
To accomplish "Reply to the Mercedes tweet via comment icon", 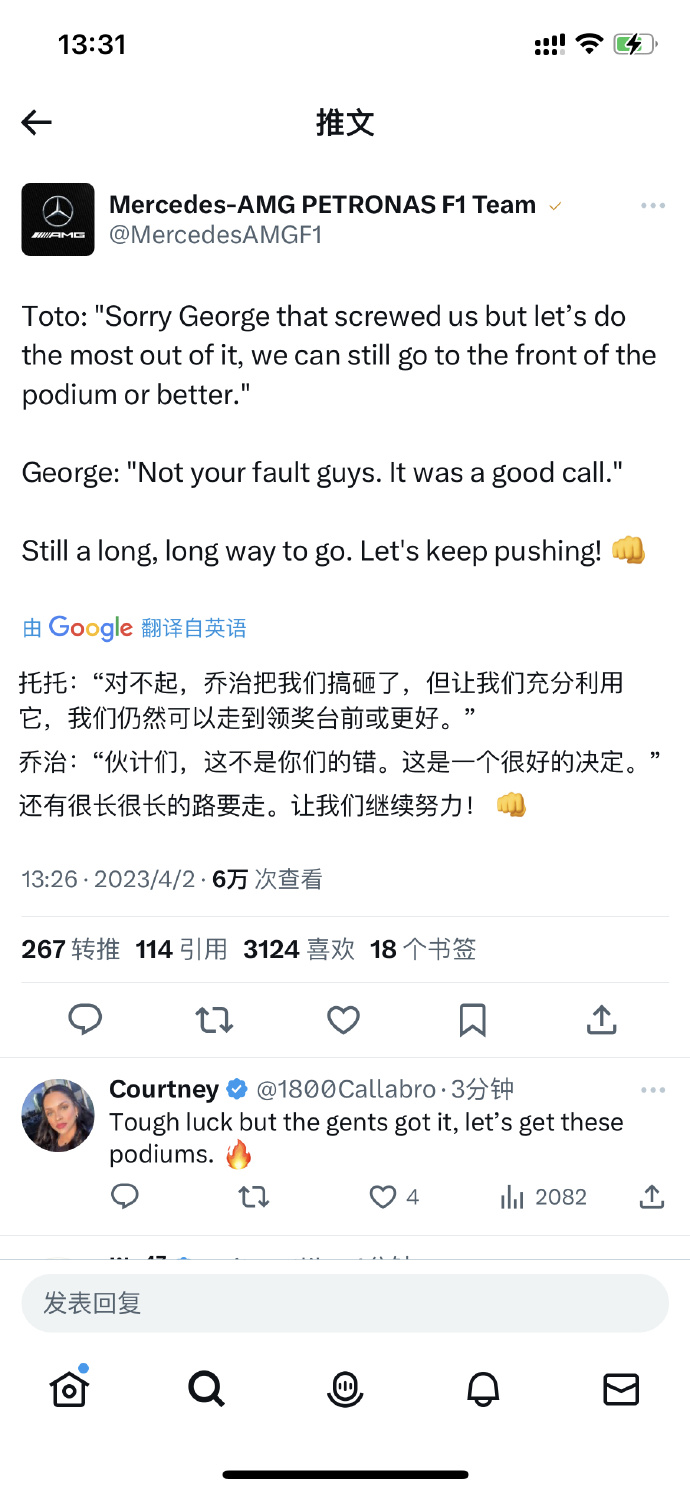I will point(85,1020).
